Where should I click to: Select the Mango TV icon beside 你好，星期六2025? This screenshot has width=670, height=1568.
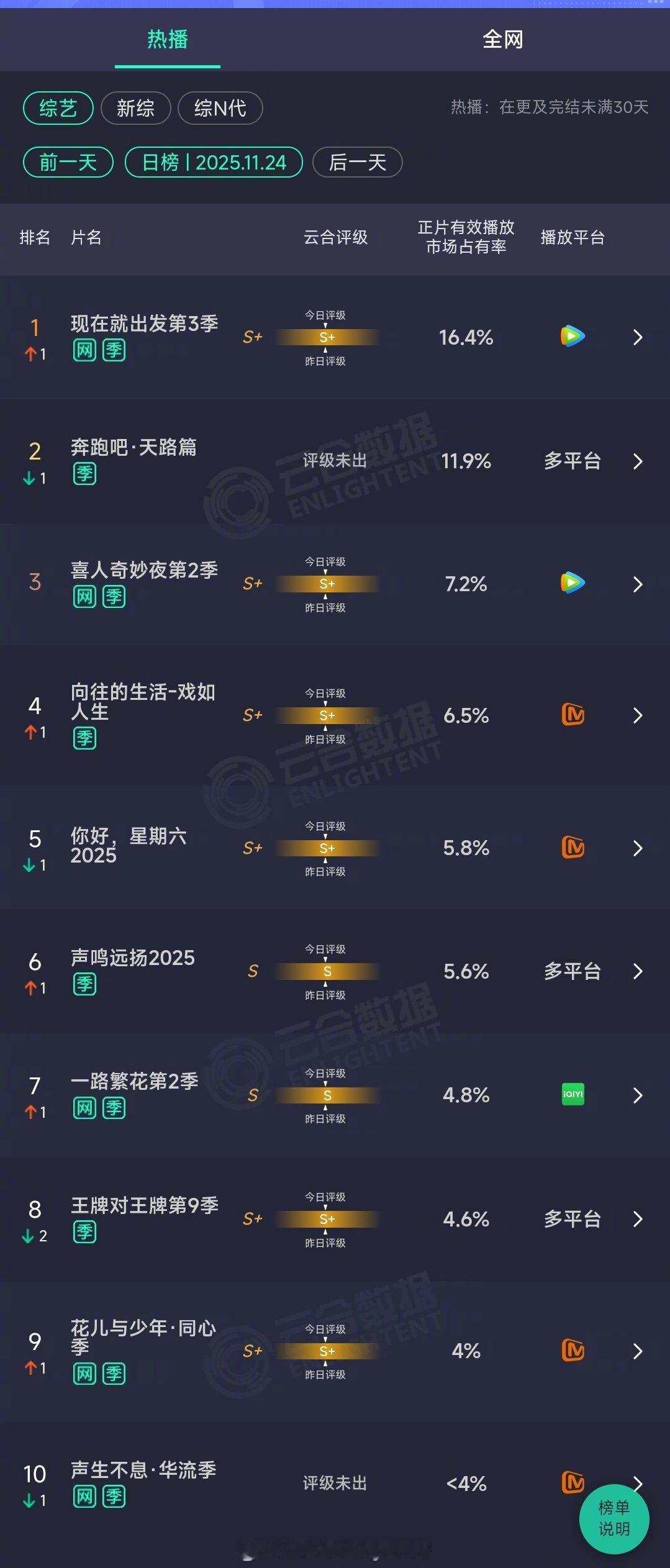573,848
